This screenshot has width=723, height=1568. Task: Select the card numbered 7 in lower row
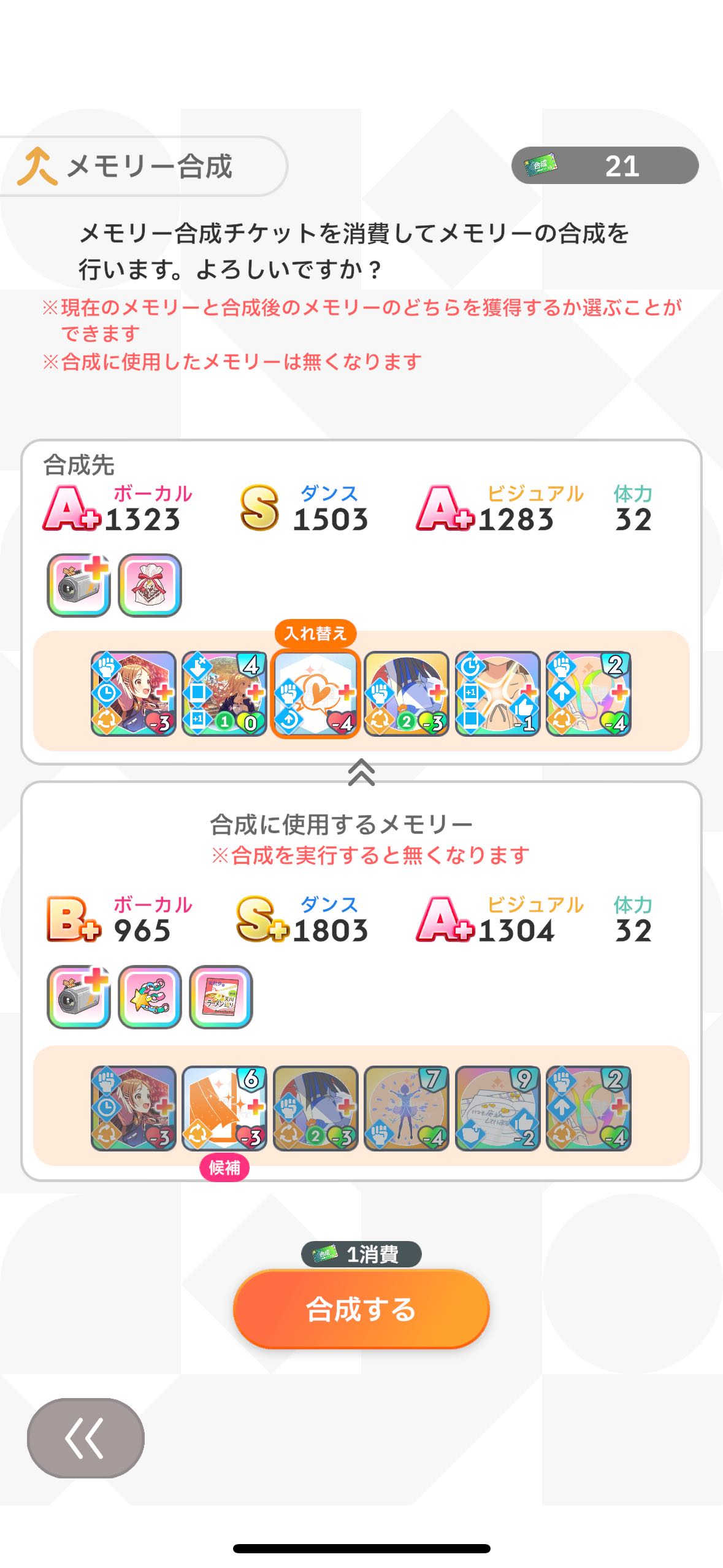point(406,1108)
